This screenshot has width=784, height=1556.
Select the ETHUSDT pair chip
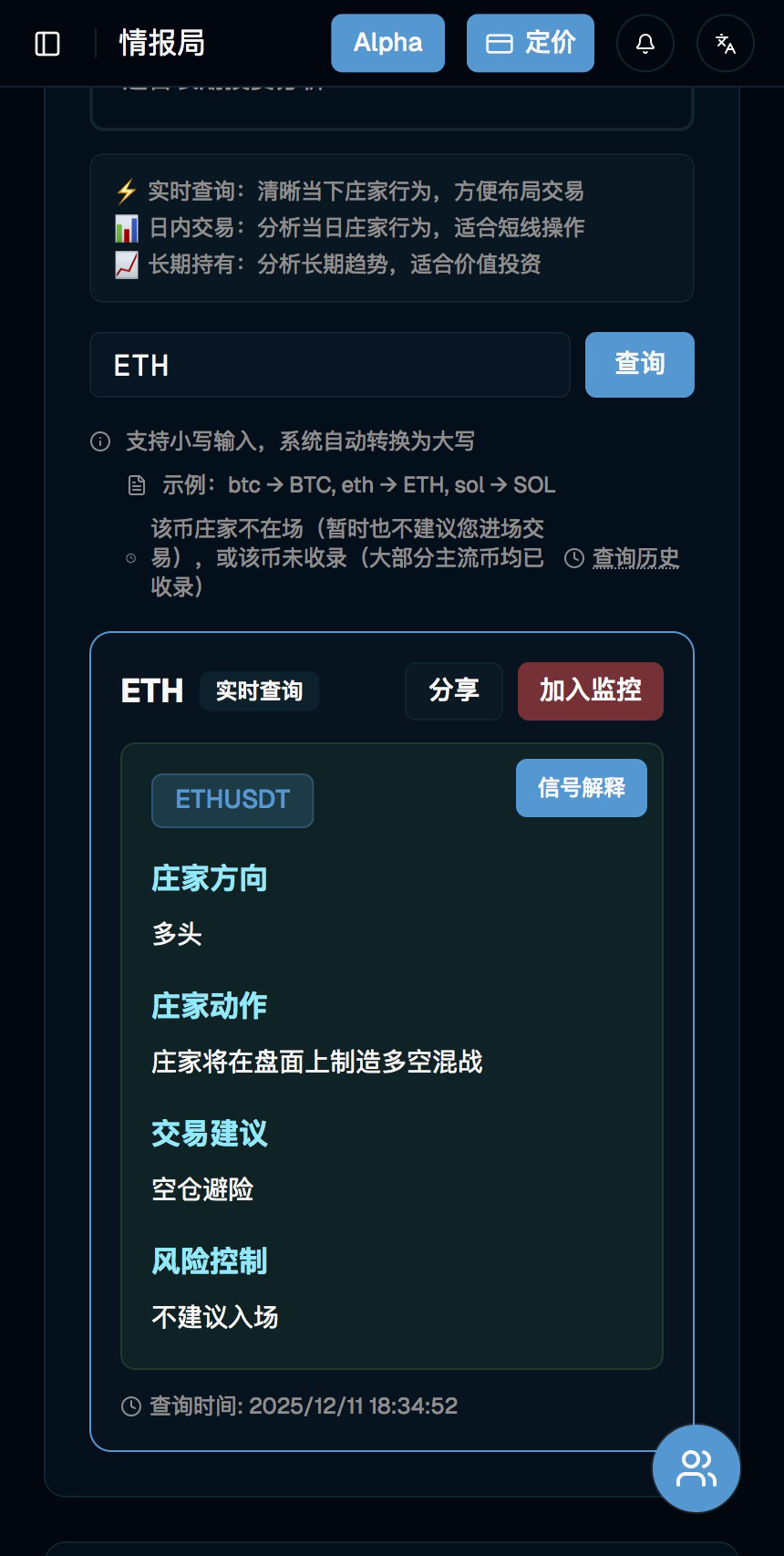tap(232, 800)
